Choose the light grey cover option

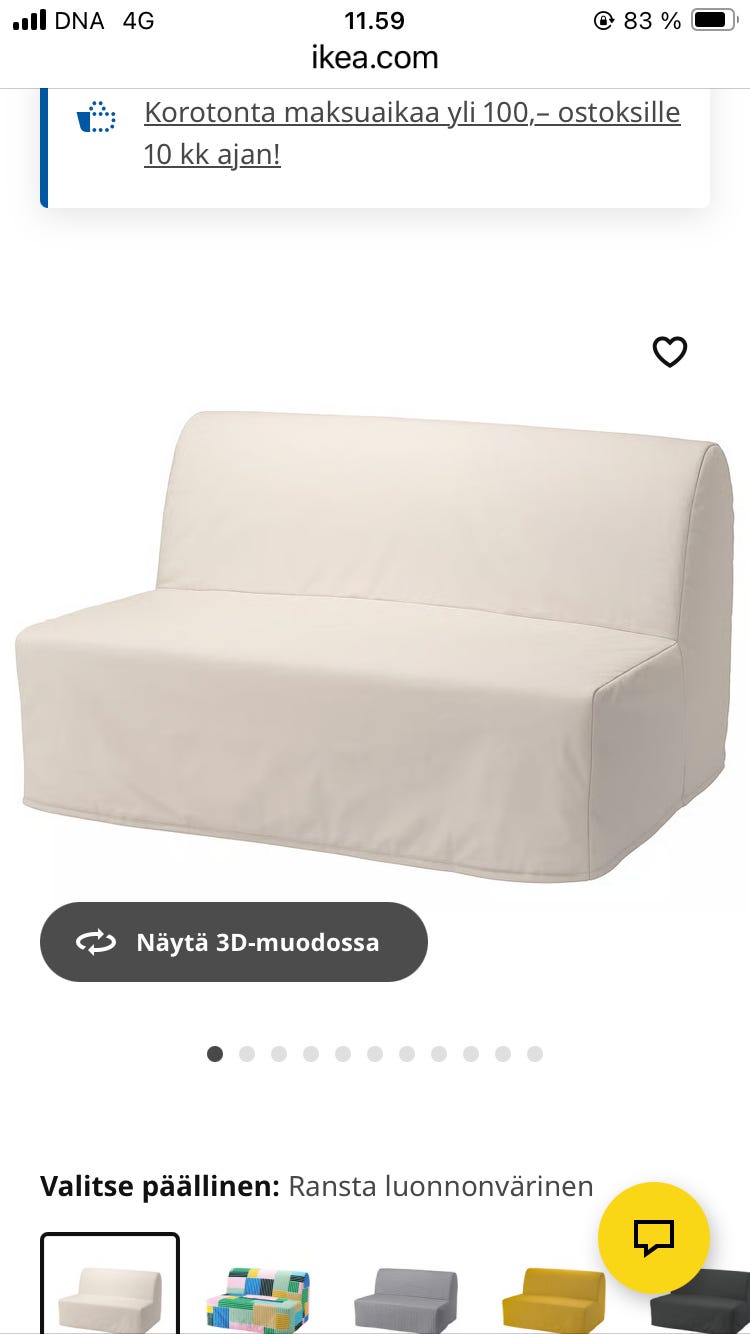405,1298
